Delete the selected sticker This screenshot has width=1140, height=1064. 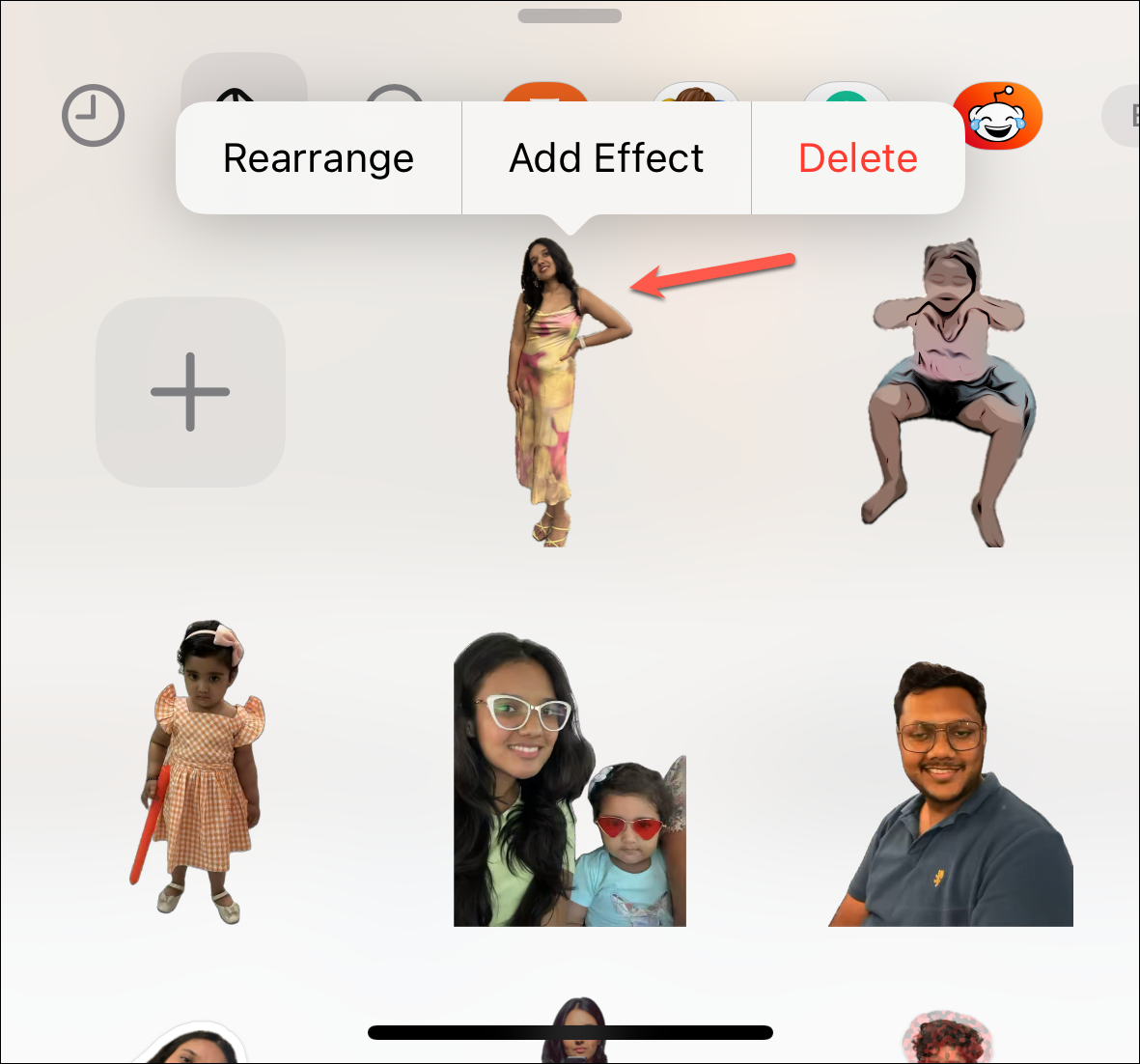coord(857,158)
